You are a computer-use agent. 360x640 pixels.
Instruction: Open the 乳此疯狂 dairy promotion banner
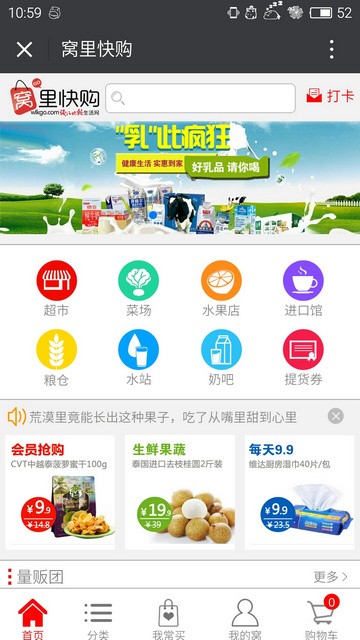pos(180,178)
